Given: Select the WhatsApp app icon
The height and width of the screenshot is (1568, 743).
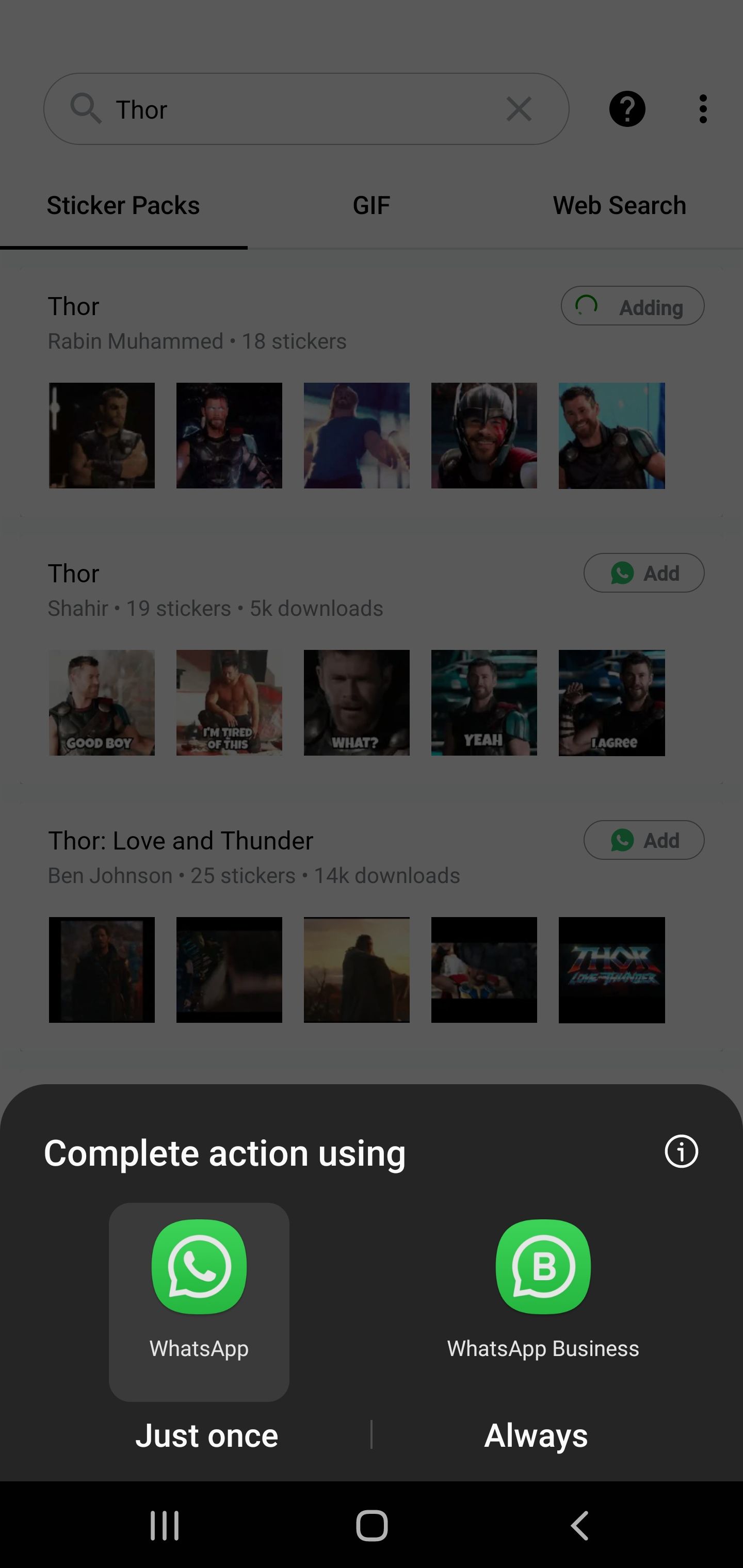Looking at the screenshot, I should click(x=199, y=1267).
